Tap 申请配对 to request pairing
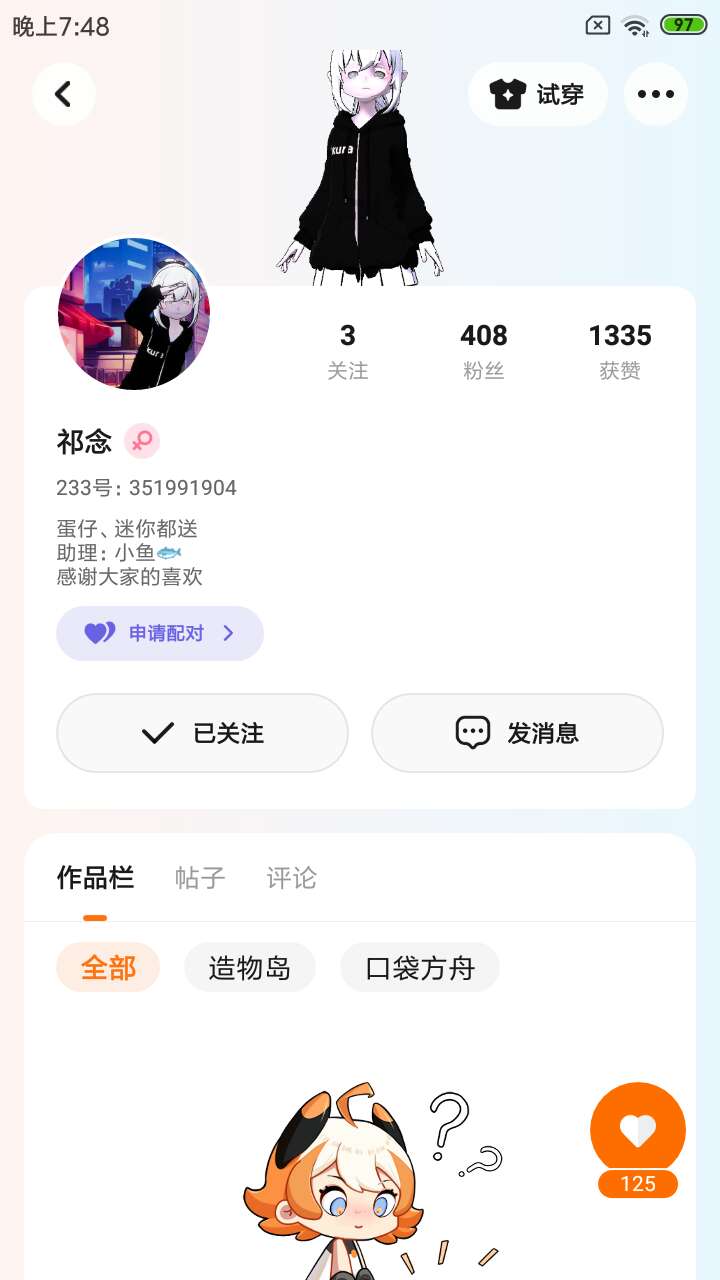The image size is (720, 1280). [160, 633]
